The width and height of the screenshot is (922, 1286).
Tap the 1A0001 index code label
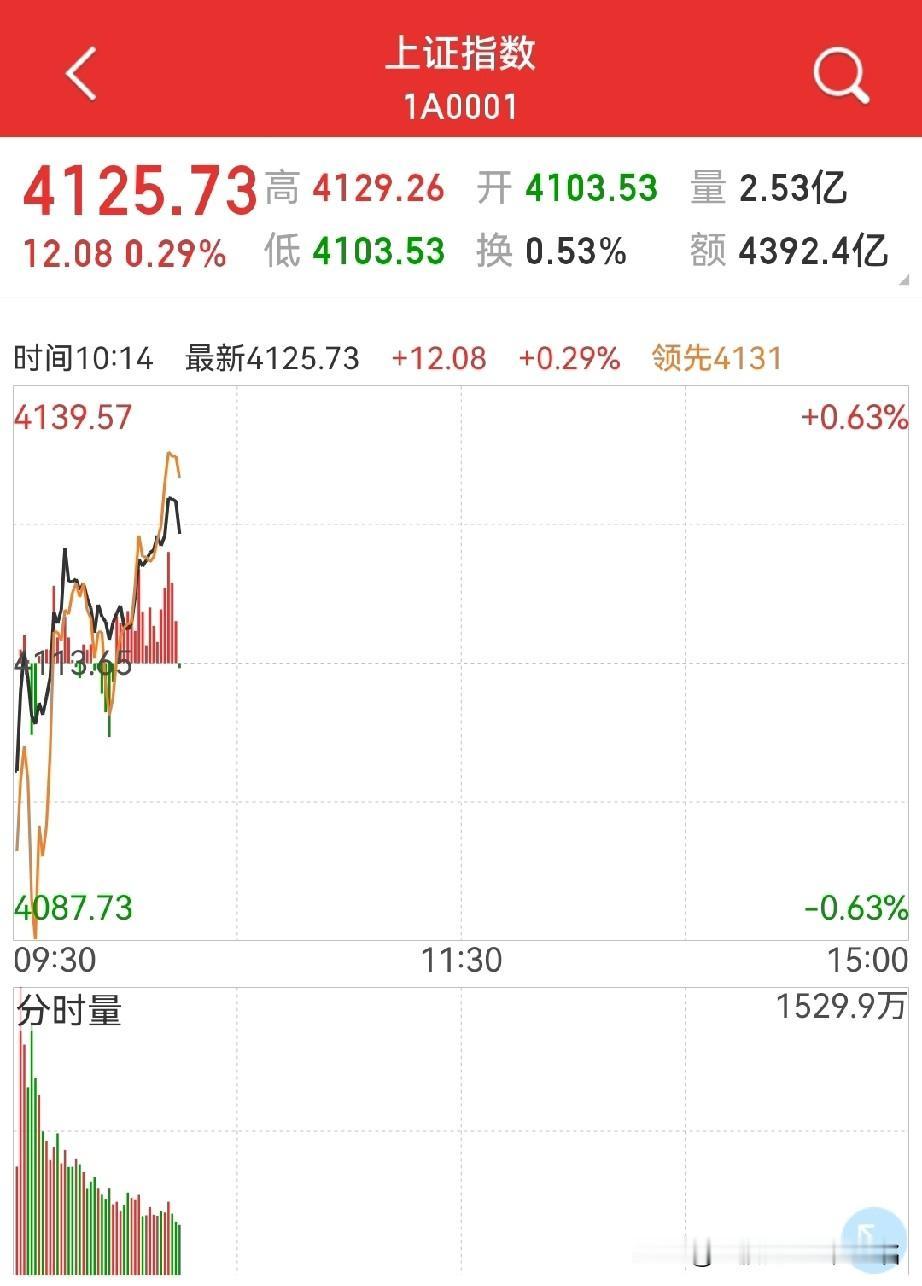click(460, 104)
